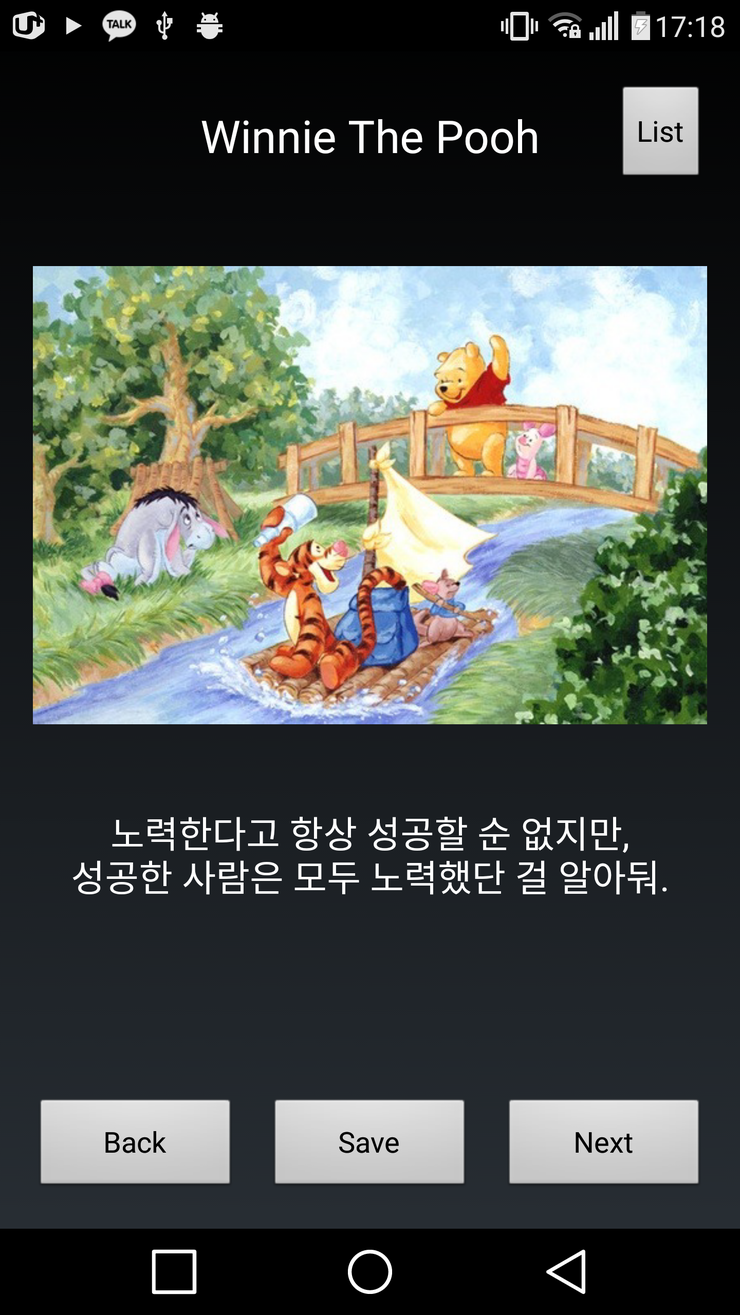
Task: Tap the system home button
Action: (x=370, y=1272)
